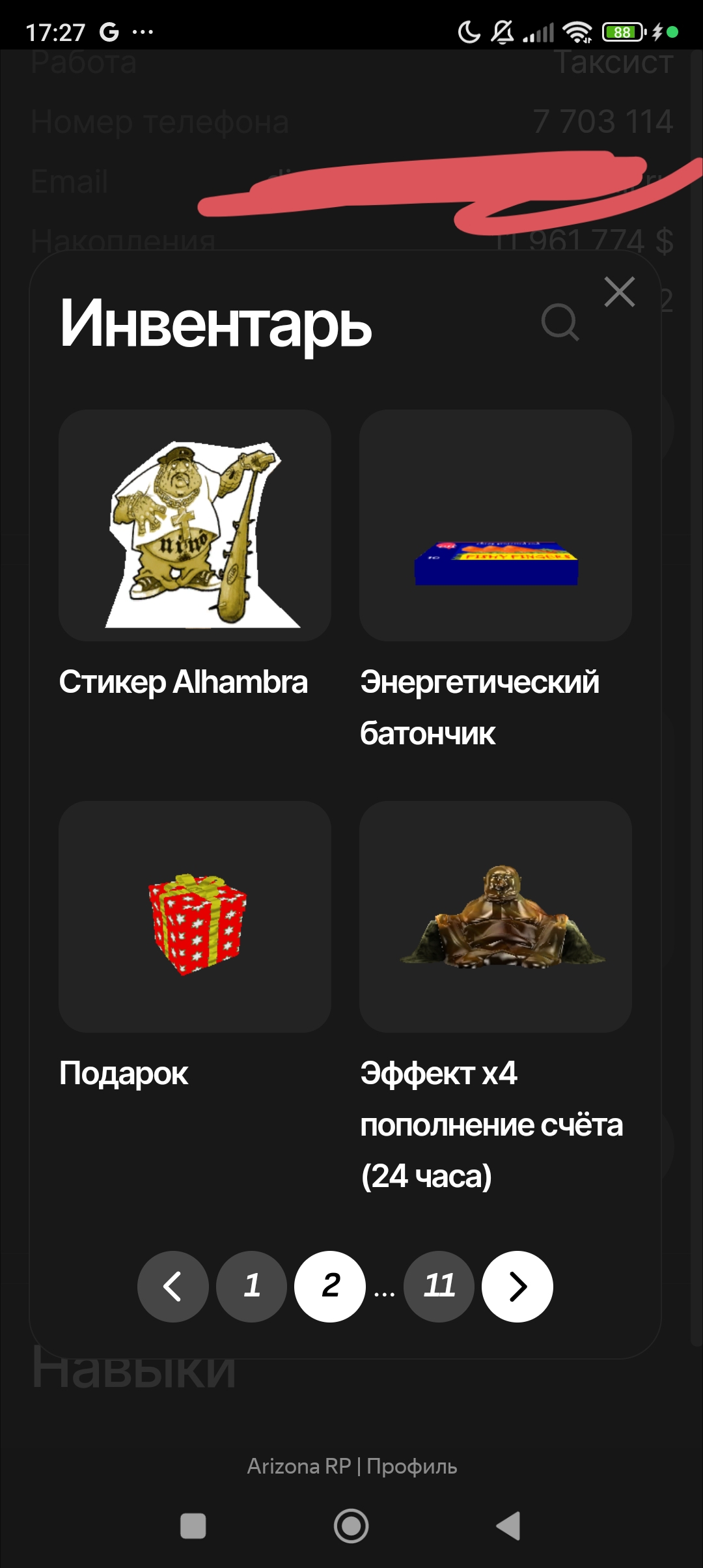Go to previous inventory page arrow

[172, 1287]
